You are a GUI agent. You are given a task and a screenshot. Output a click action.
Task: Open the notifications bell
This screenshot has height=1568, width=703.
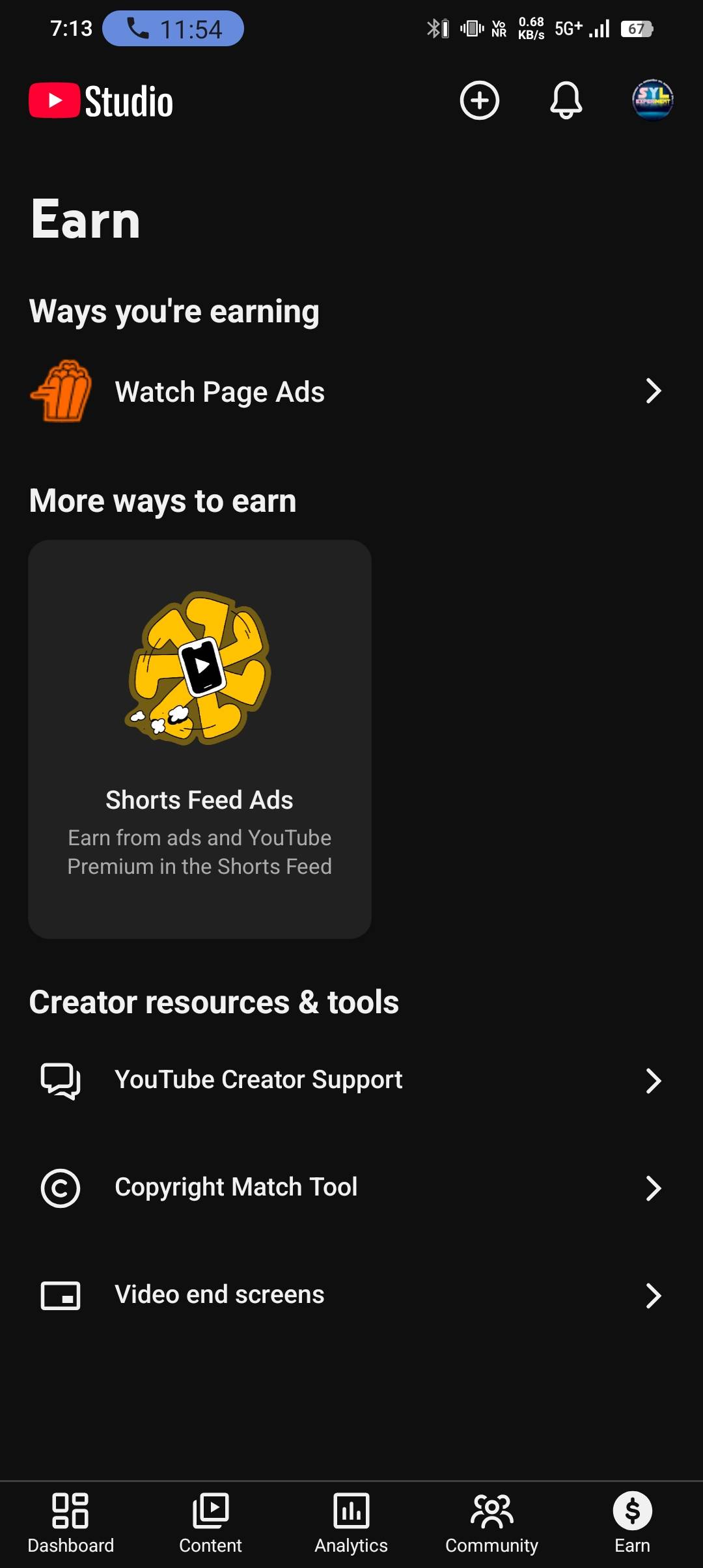566,100
